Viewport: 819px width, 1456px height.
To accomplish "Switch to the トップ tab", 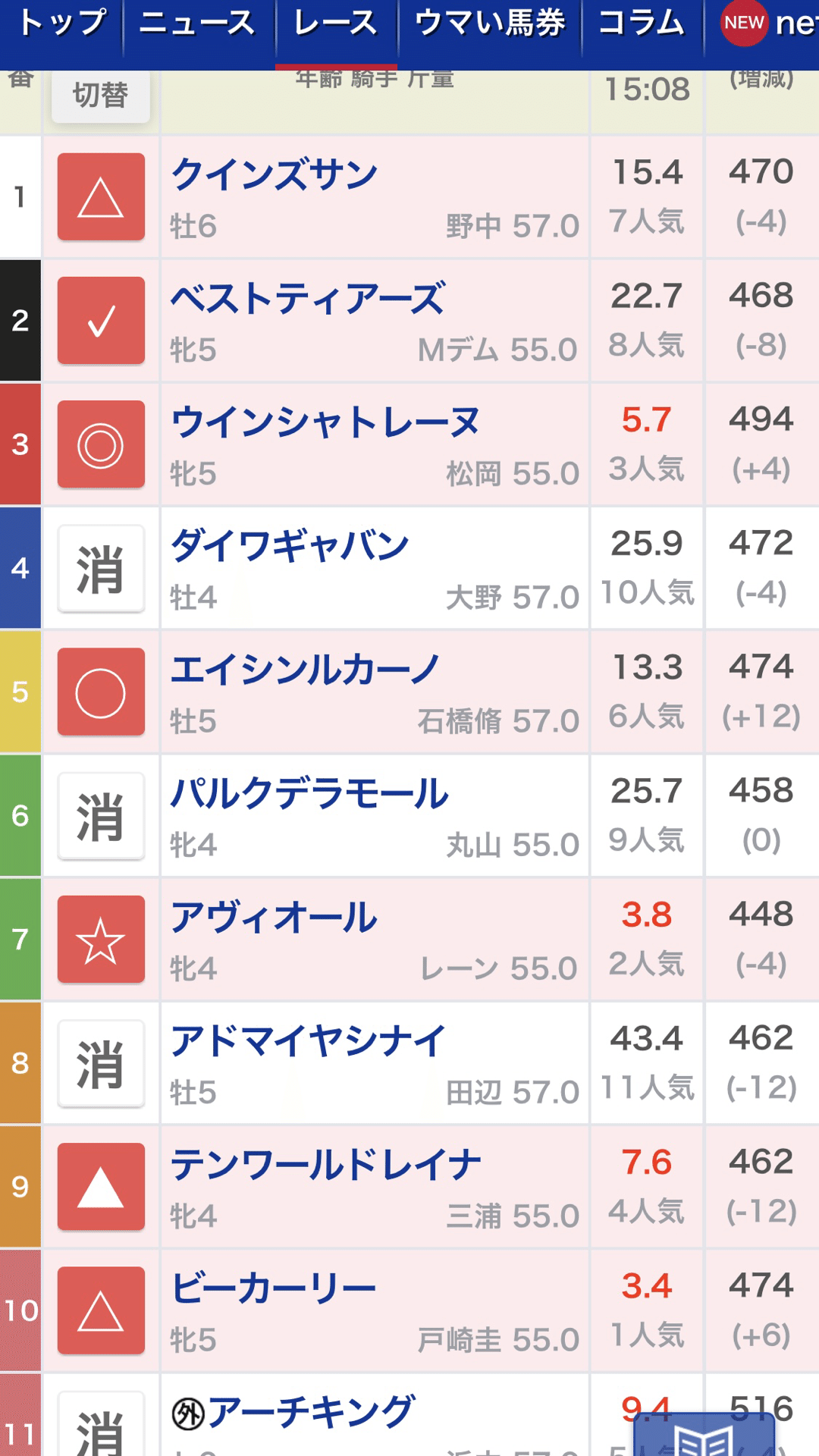I will [61, 23].
